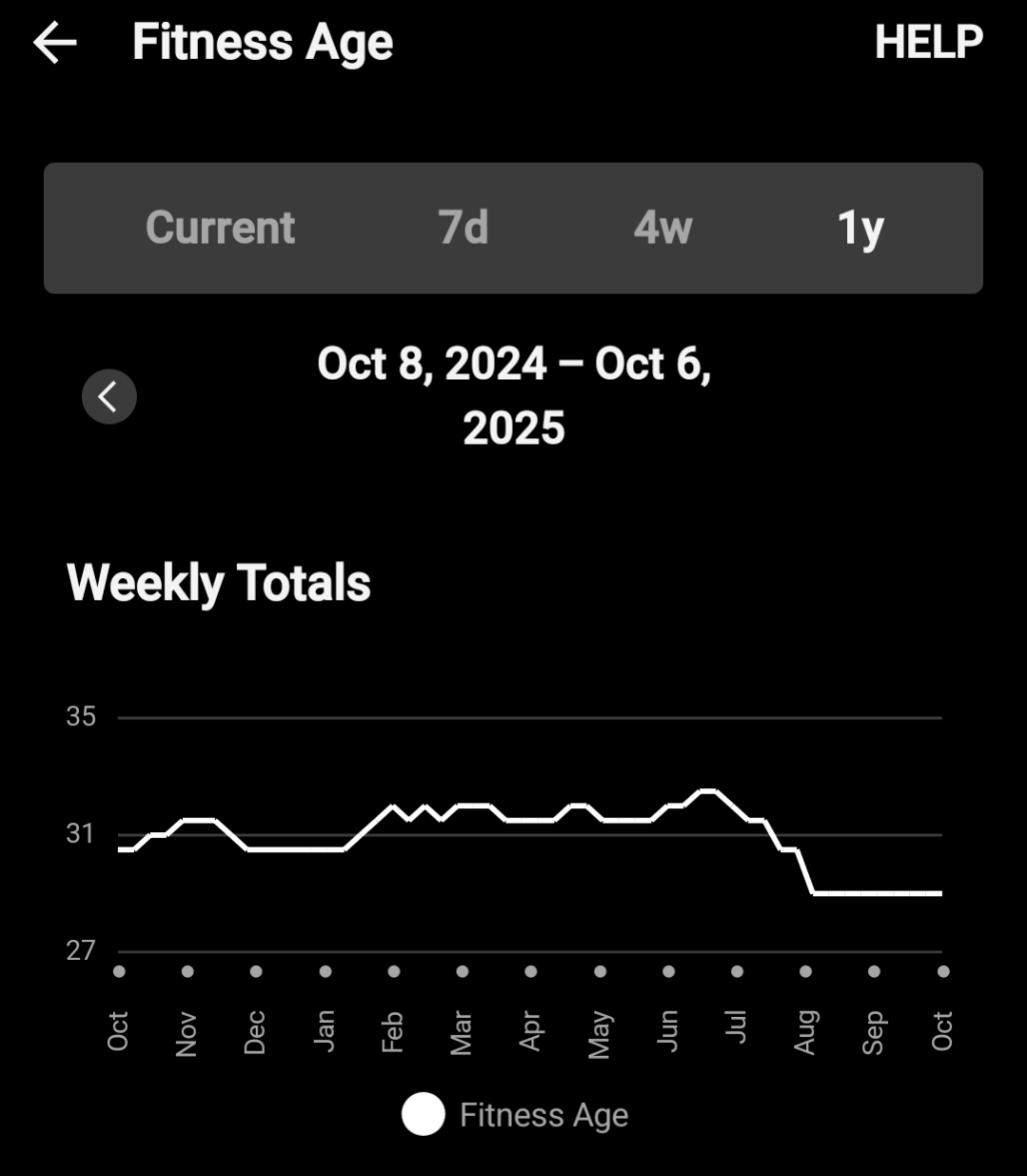1027x1176 pixels.
Task: Select the 1y time range
Action: tap(860, 229)
